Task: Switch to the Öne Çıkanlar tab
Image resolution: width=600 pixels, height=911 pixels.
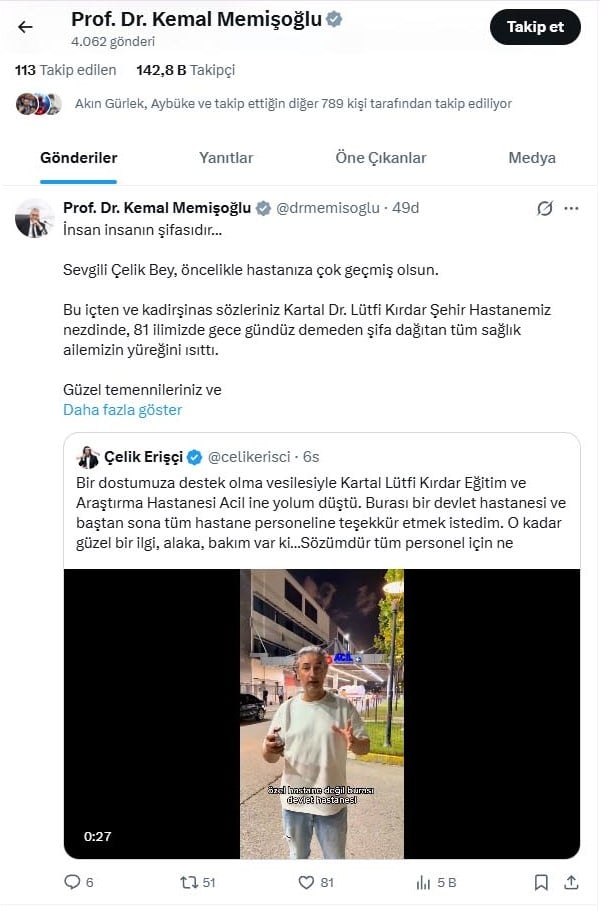Action: 381,158
